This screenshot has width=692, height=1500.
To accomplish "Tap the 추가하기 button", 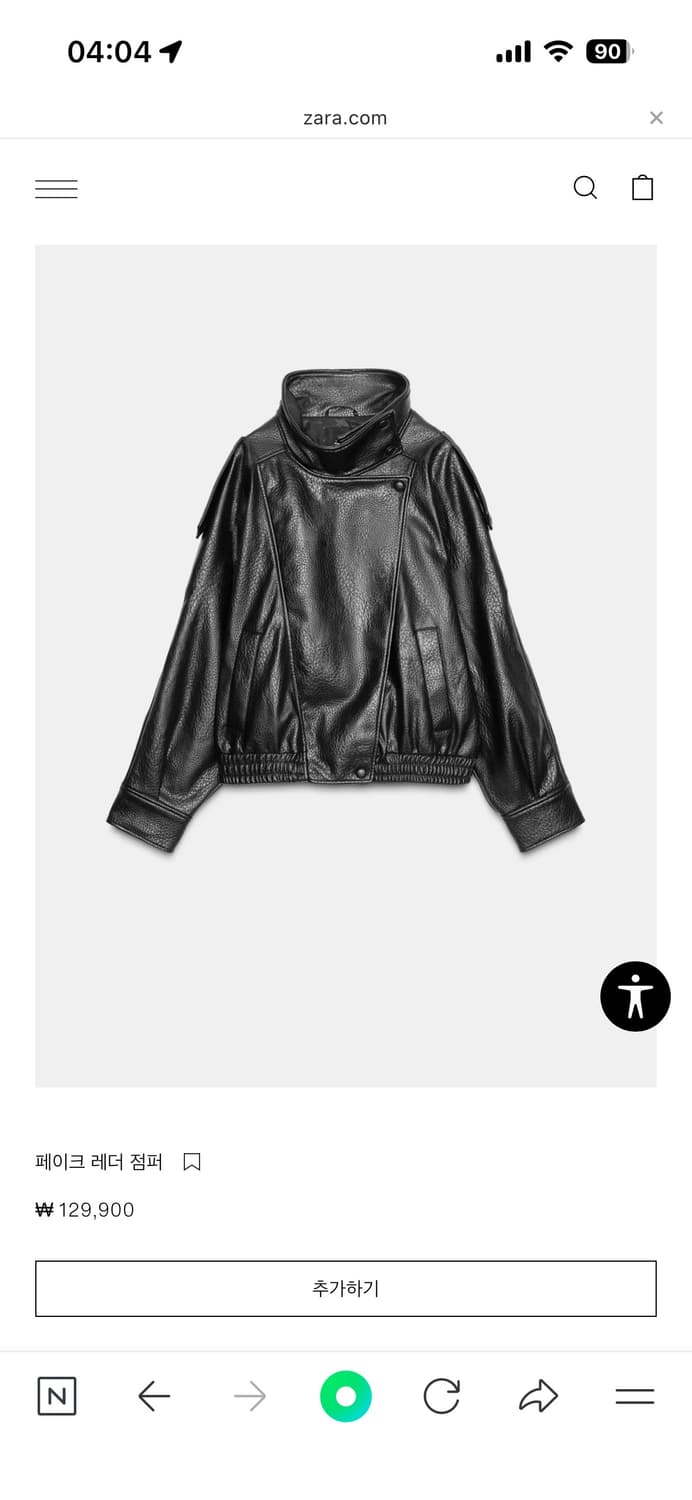I will pos(346,1288).
